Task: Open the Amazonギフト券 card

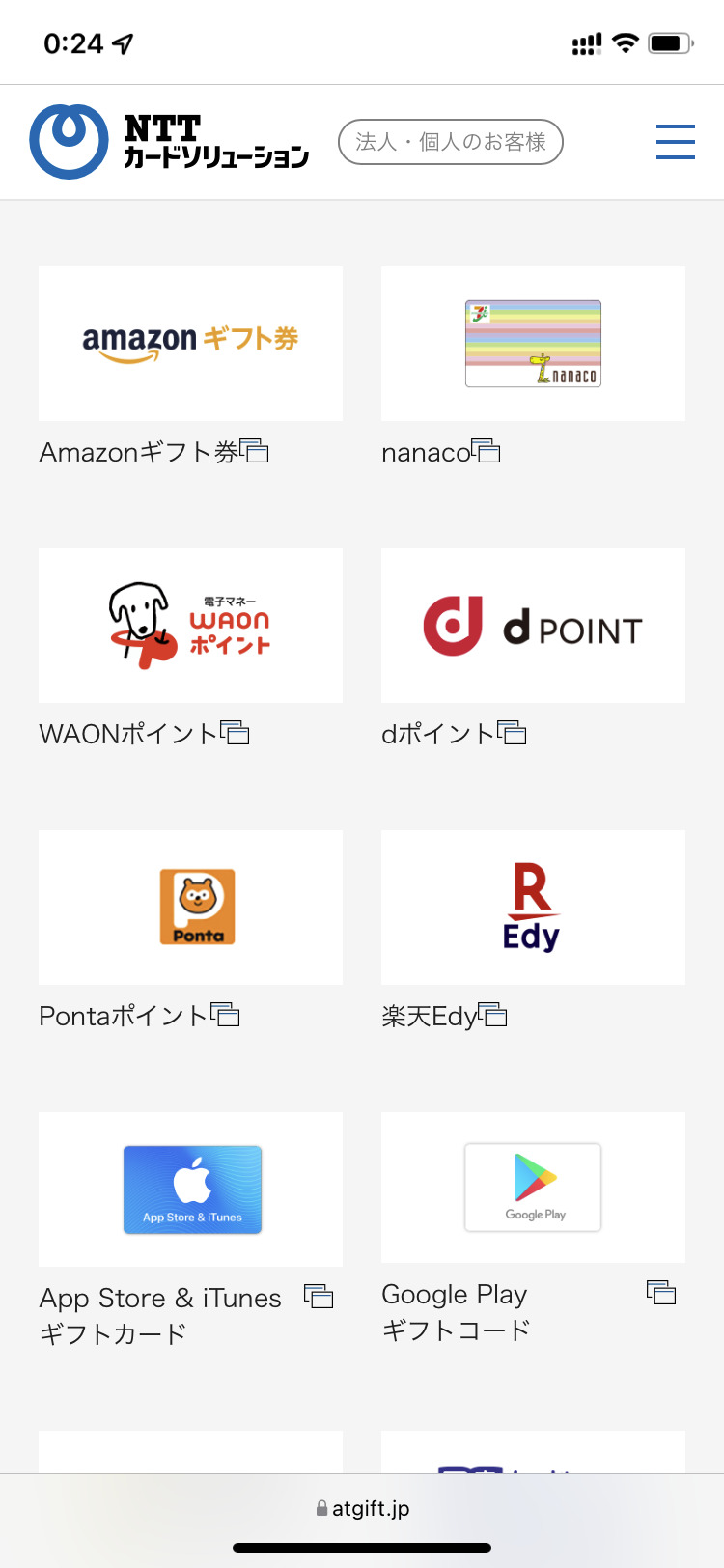Action: point(190,345)
